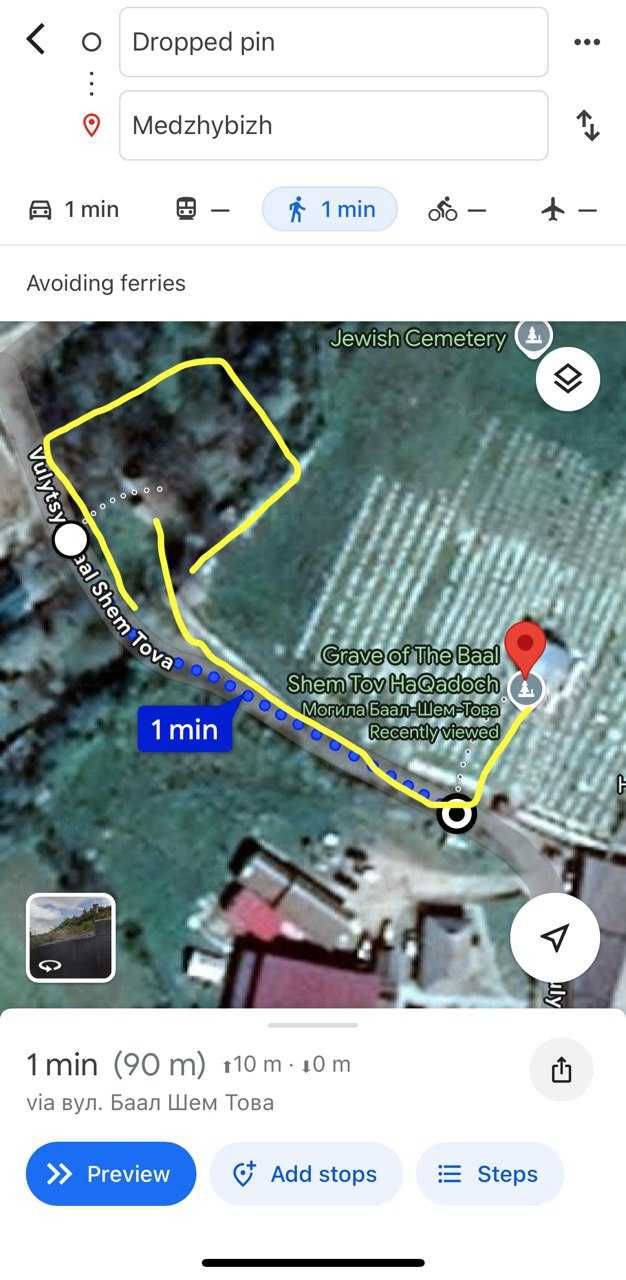Open the Street View thumbnail
The image size is (626, 1280).
click(x=70, y=938)
